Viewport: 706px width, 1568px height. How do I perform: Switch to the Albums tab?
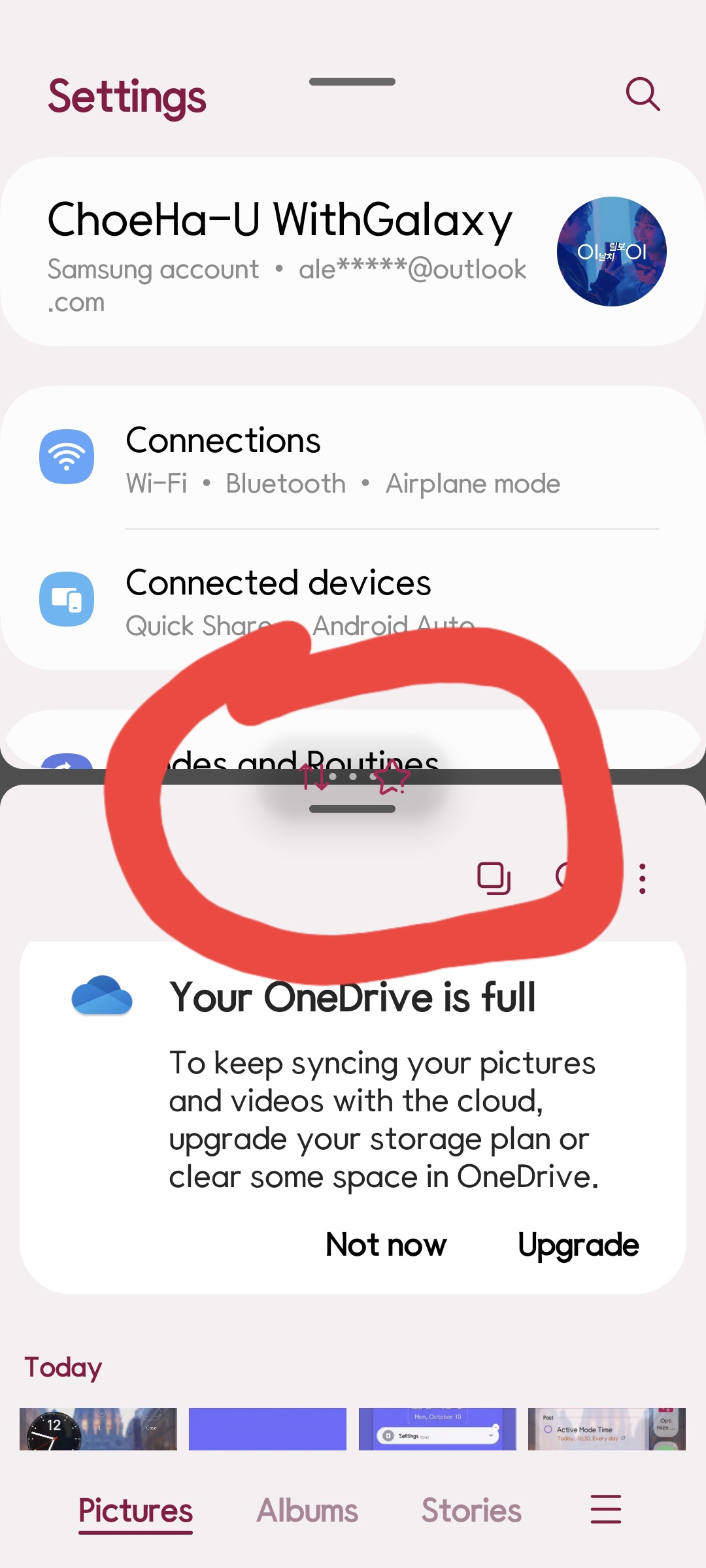[307, 1511]
